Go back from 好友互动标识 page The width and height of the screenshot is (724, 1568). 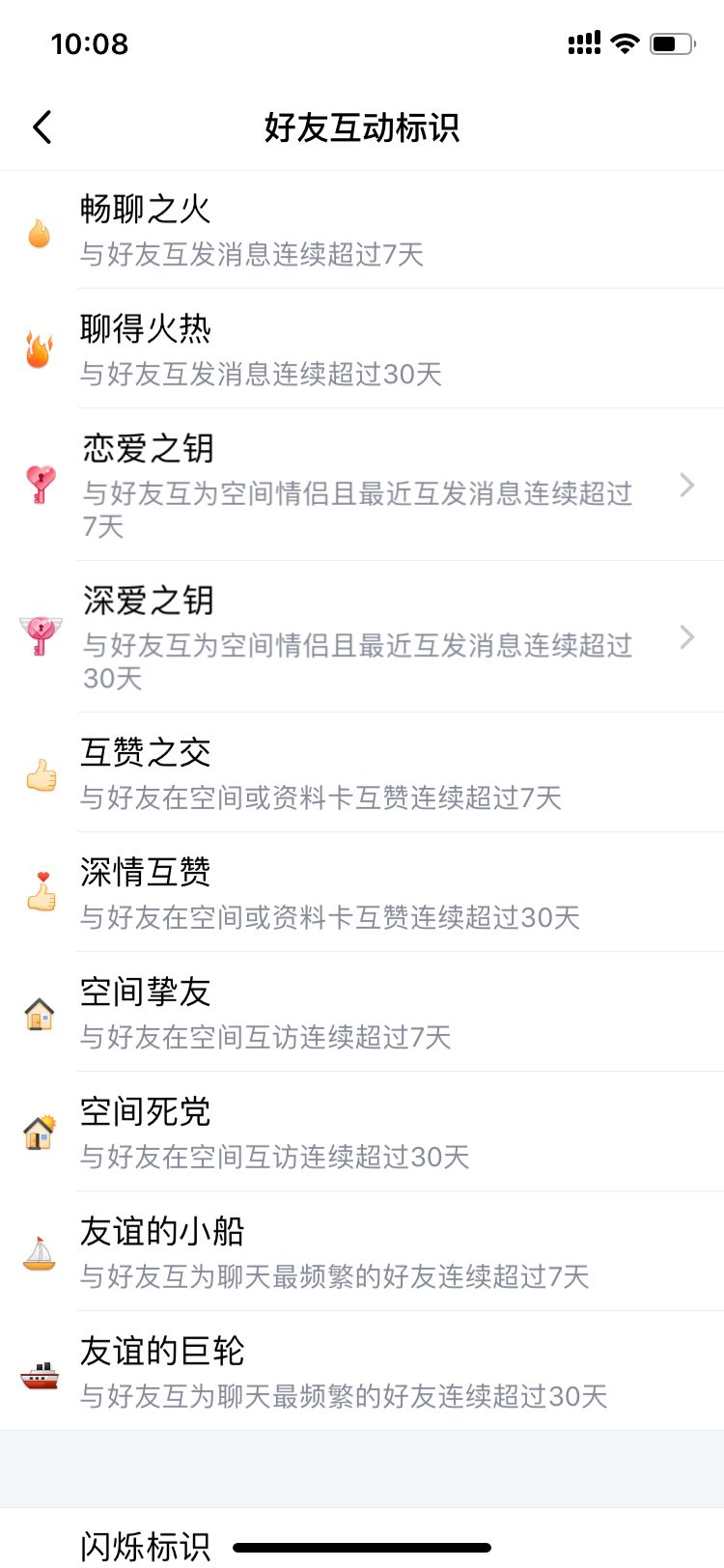pyautogui.click(x=42, y=127)
